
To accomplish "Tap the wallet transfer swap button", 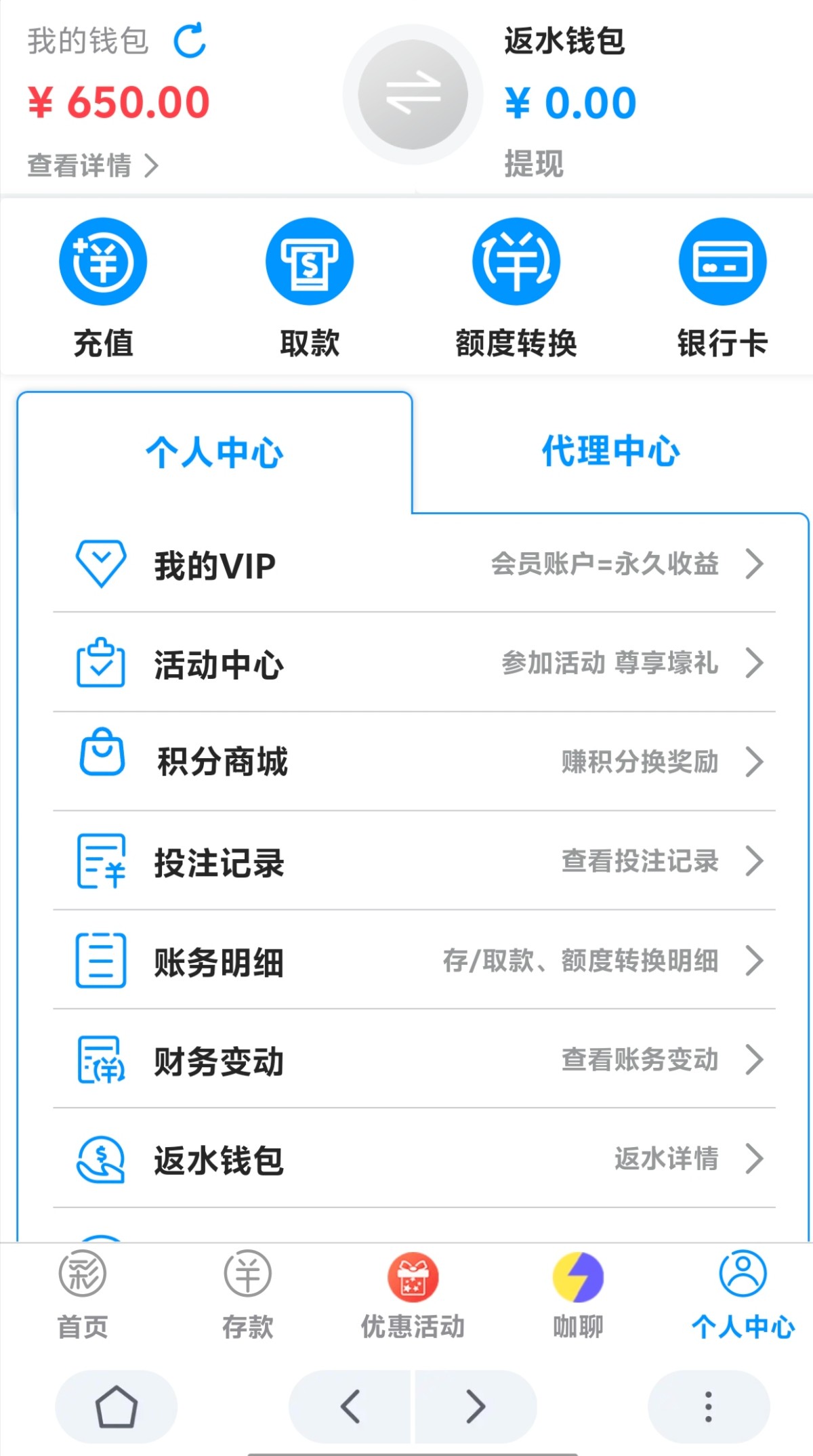I will (413, 95).
